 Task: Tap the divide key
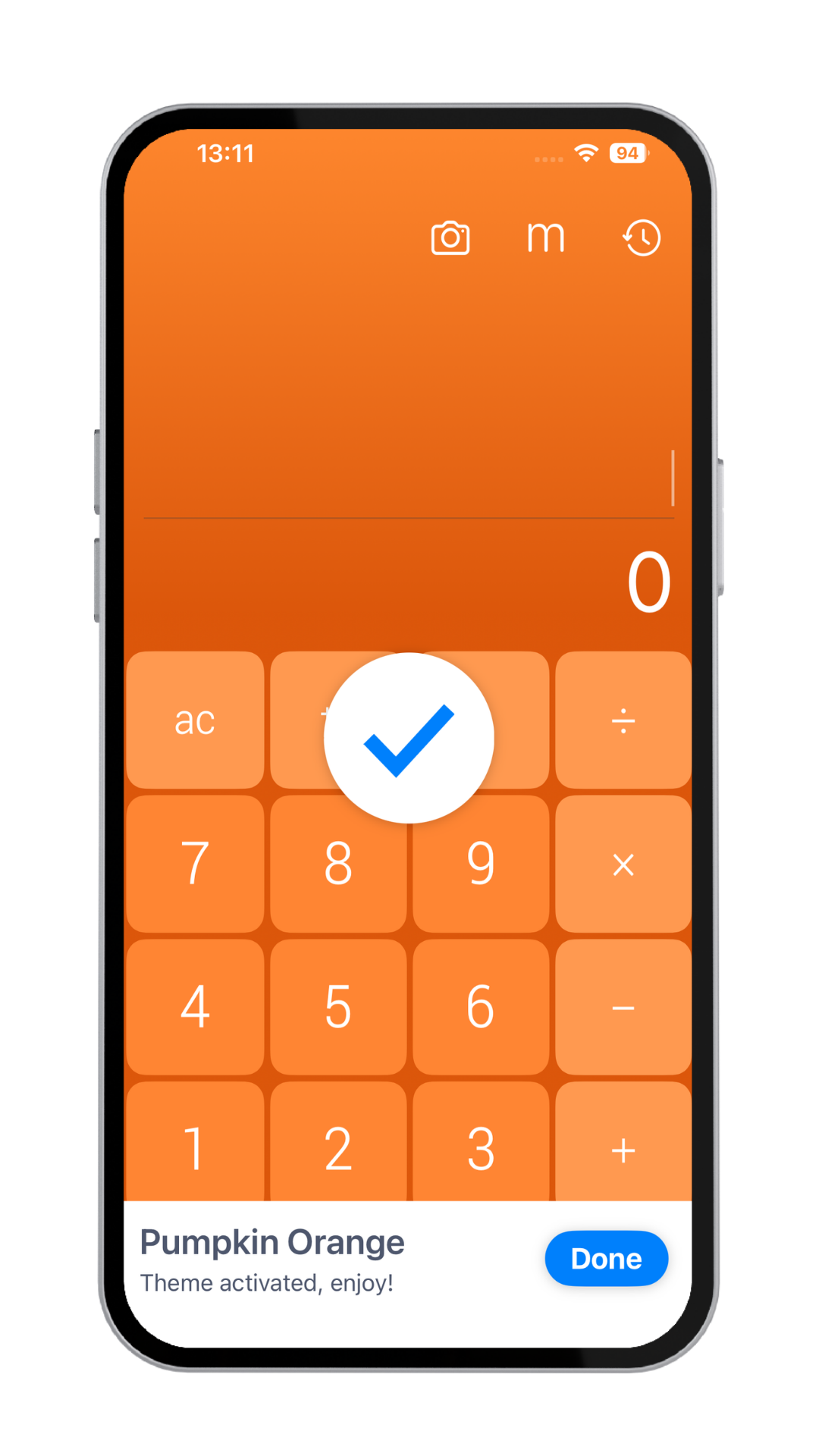point(623,720)
